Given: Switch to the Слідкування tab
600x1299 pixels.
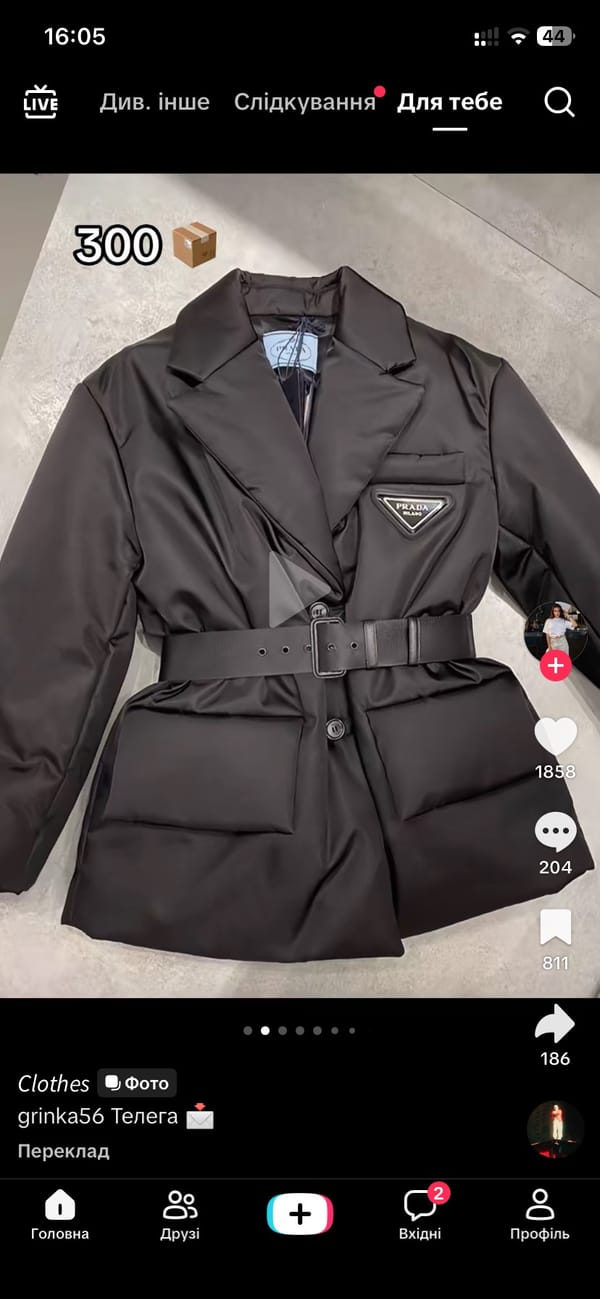Looking at the screenshot, I should (304, 102).
